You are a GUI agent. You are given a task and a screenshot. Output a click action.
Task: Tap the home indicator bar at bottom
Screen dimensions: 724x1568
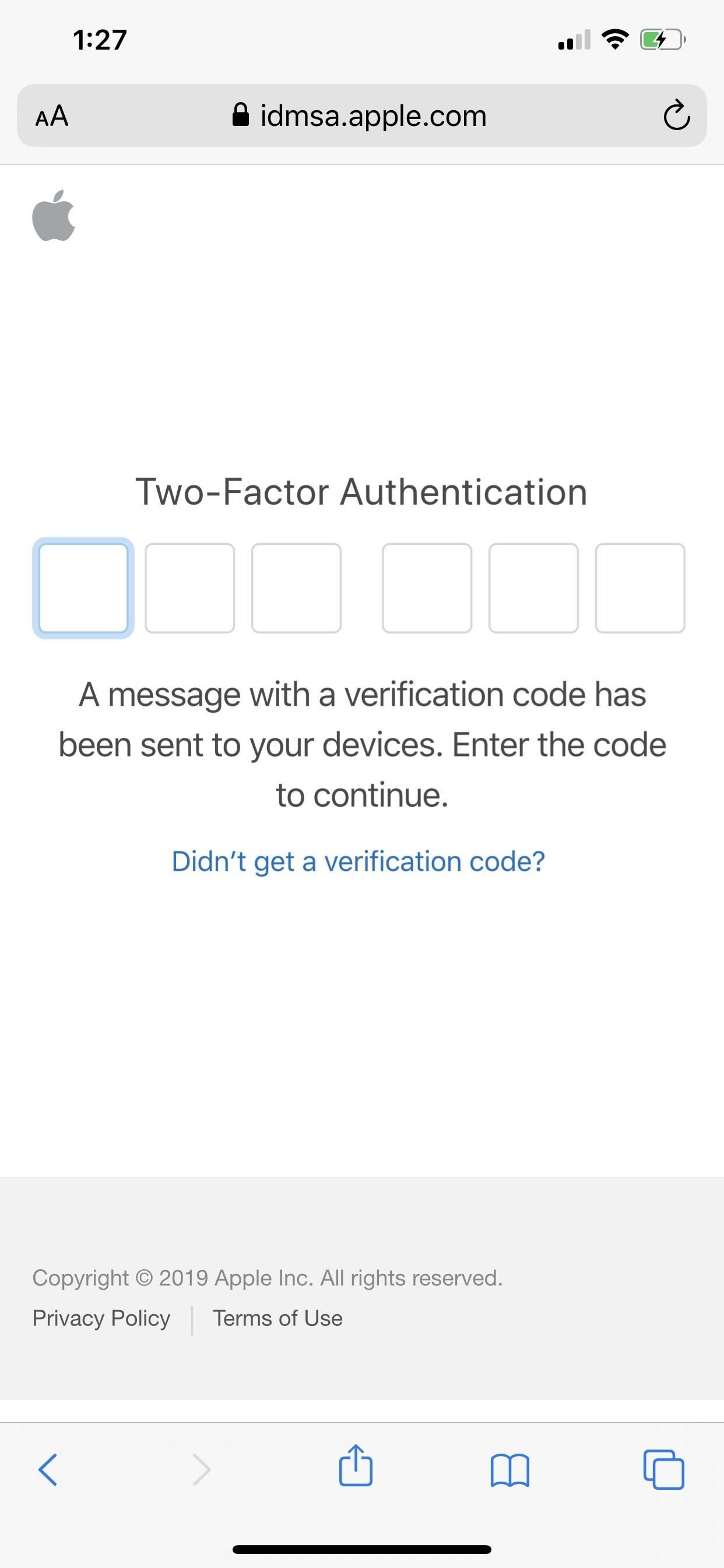[x=362, y=1549]
